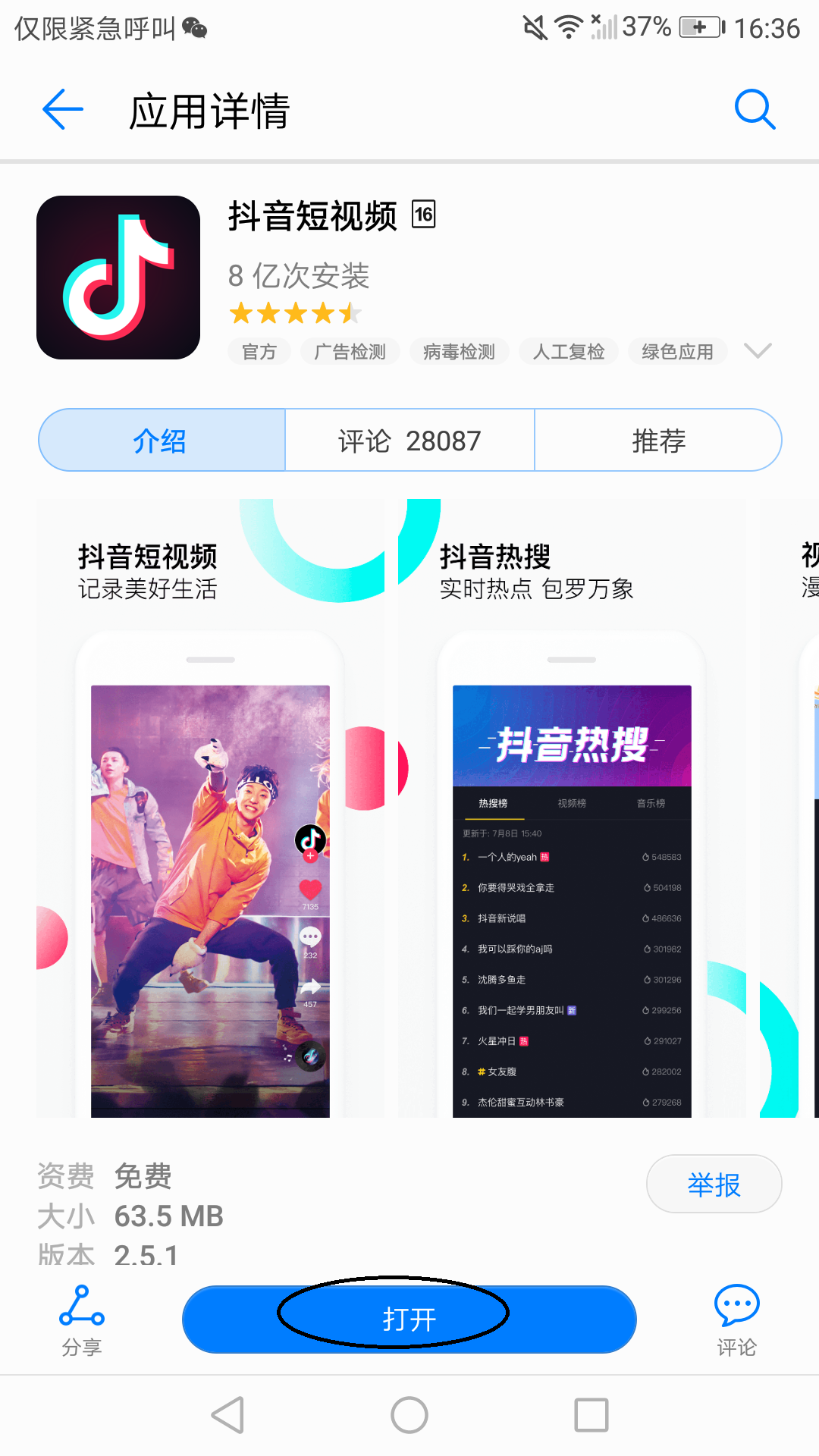Switch to the 评论 28087 tab

tap(409, 441)
